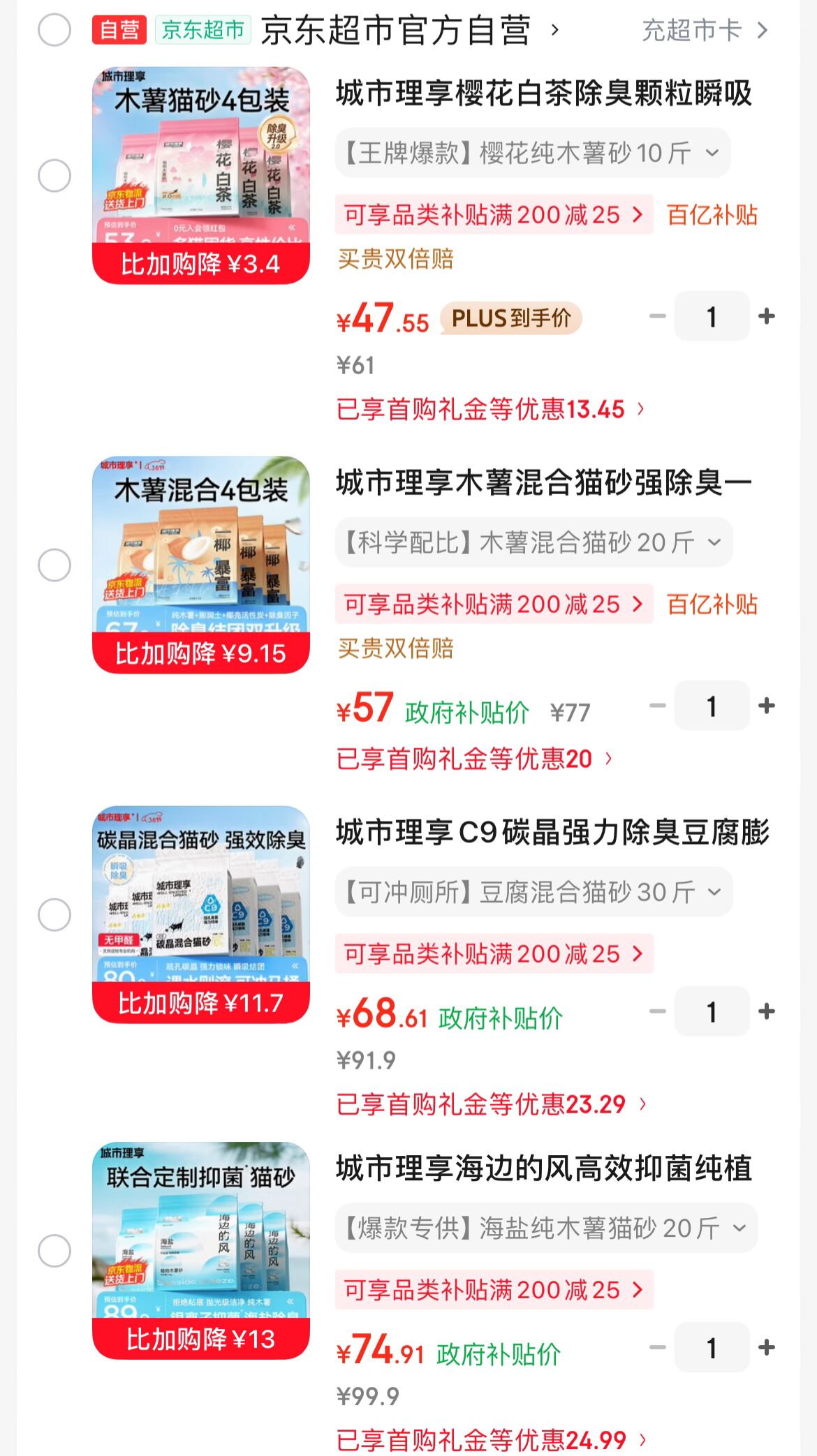This screenshot has height=1456, width=817.
Task: Open 充超市卡 recharge link
Action: coord(703,30)
